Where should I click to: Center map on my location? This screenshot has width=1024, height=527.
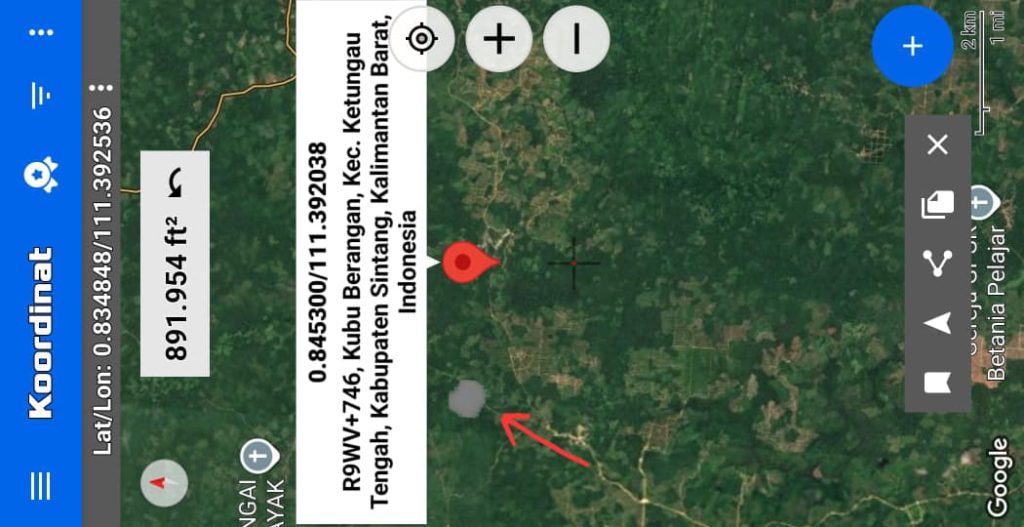coord(422,39)
